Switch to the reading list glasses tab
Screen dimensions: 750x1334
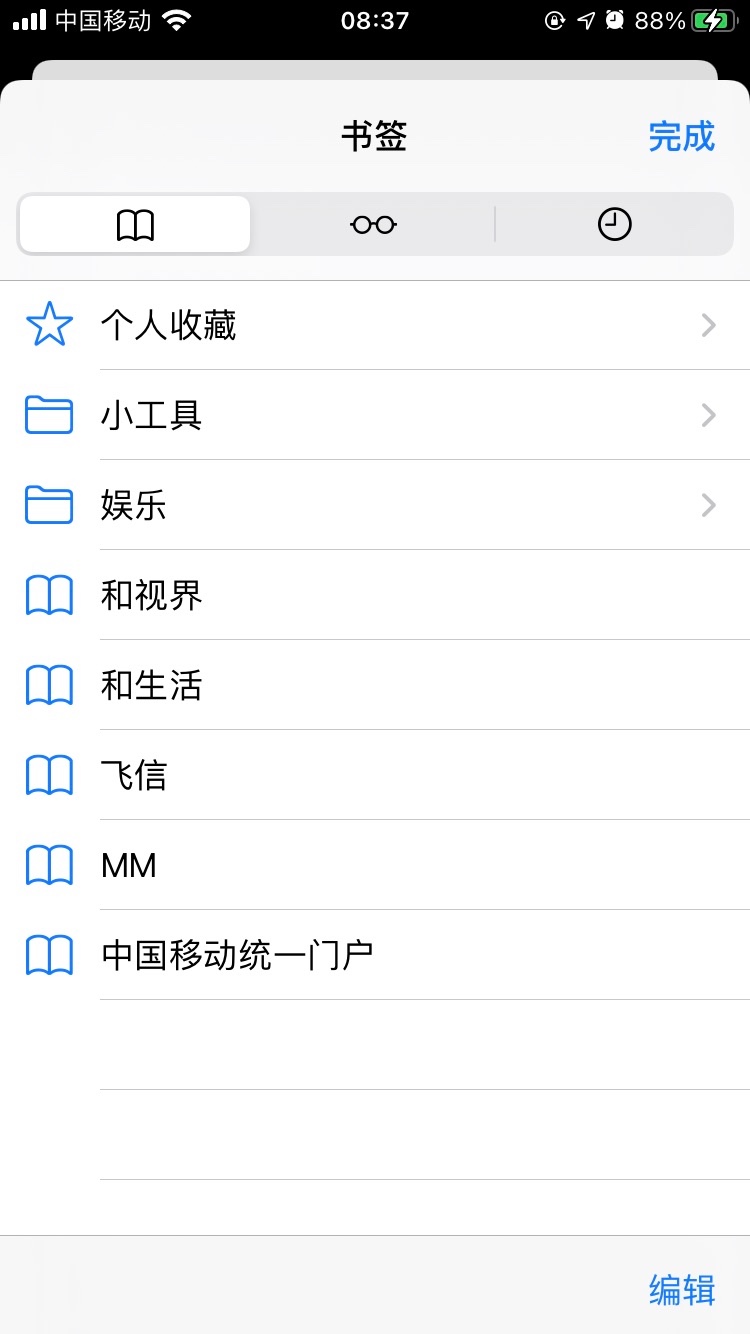(x=373, y=225)
